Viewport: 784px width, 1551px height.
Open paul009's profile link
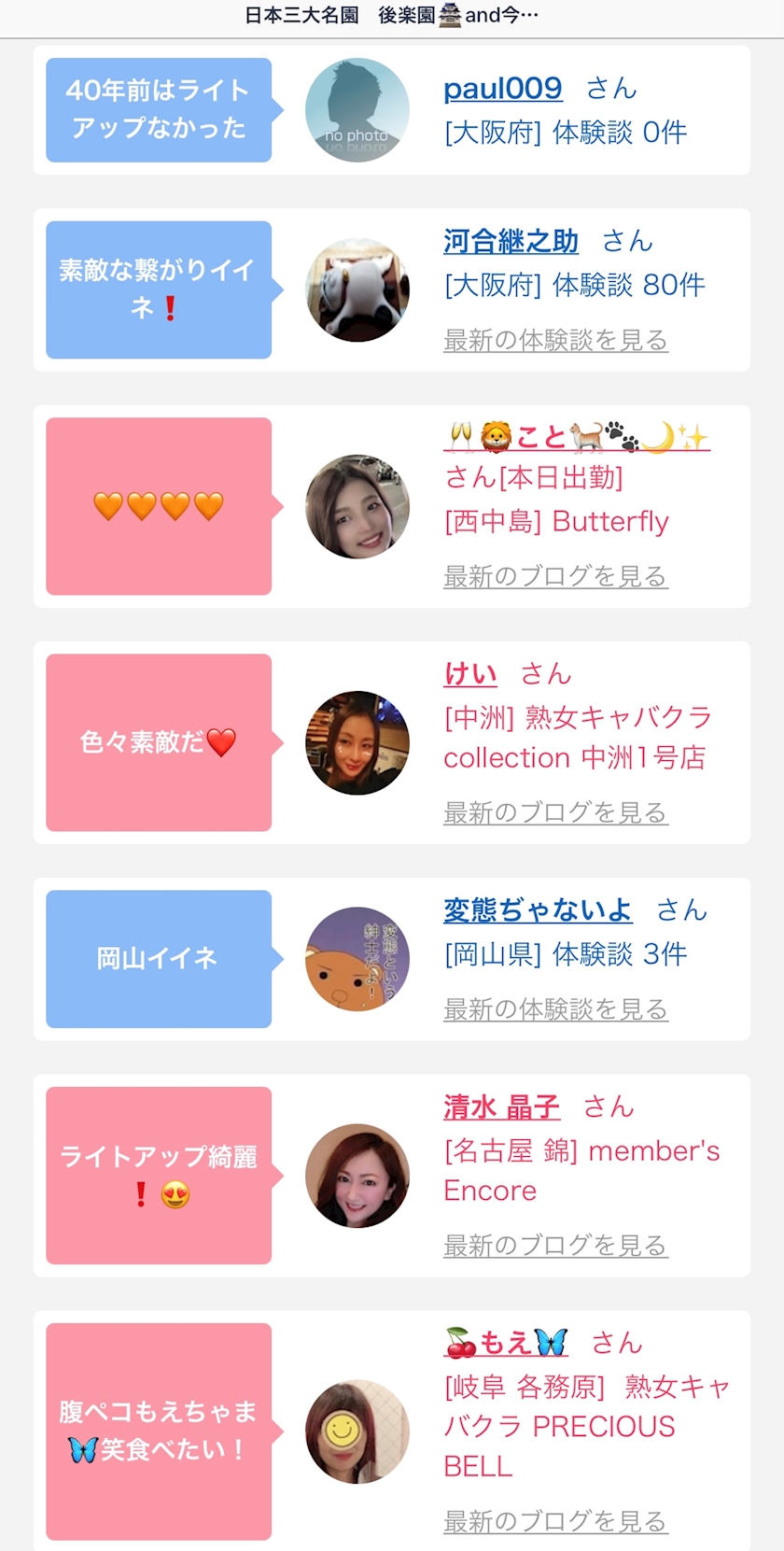coord(502,89)
